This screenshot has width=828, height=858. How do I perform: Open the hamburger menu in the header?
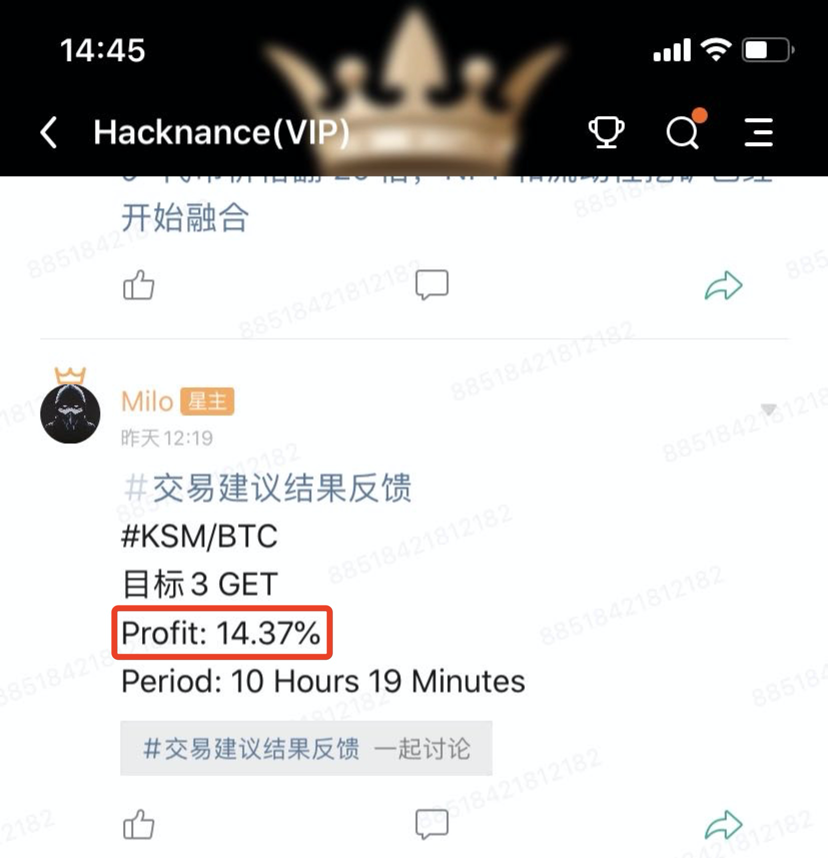click(760, 132)
